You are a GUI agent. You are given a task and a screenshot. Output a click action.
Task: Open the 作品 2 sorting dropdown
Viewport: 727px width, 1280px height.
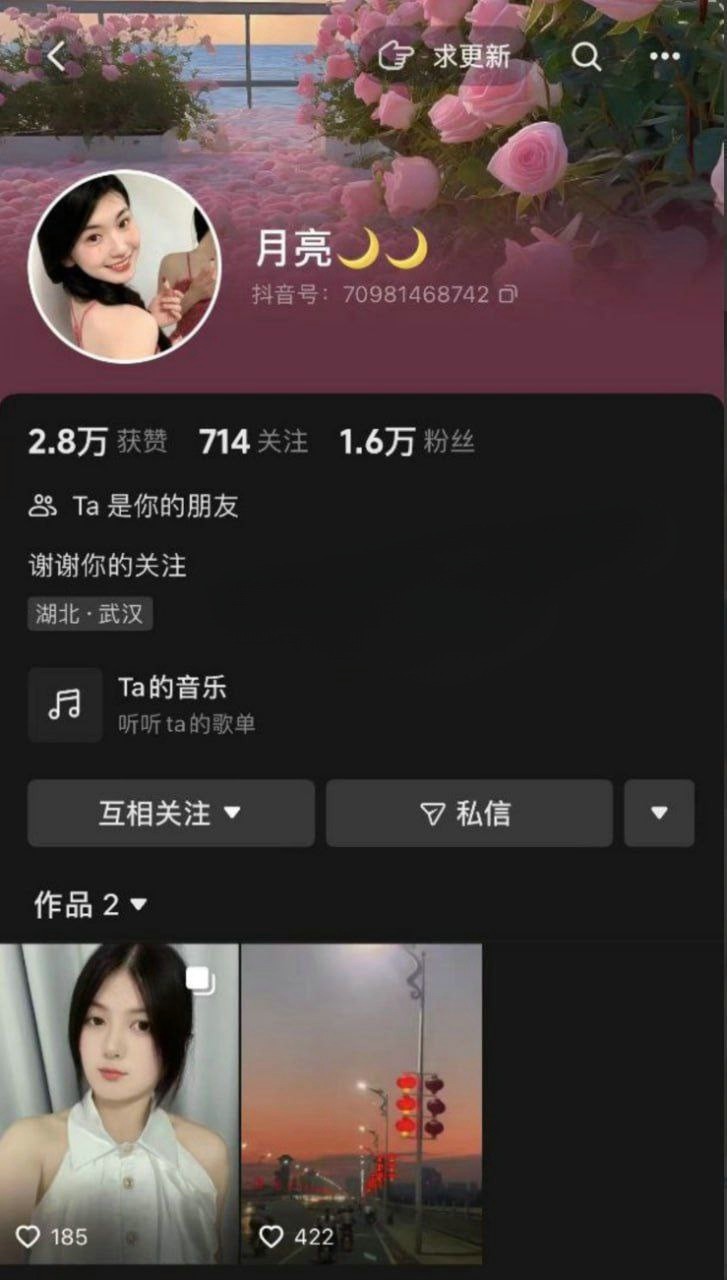92,905
